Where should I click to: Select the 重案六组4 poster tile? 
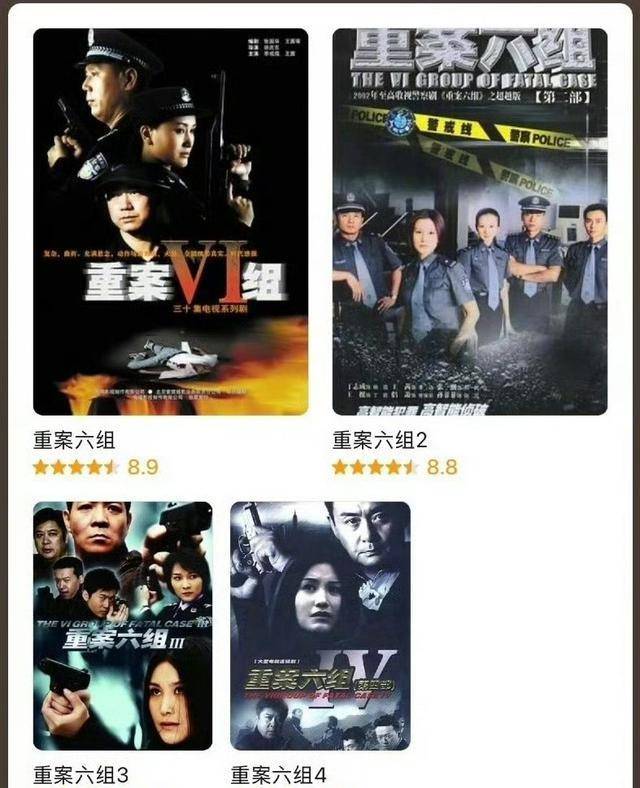[320, 625]
